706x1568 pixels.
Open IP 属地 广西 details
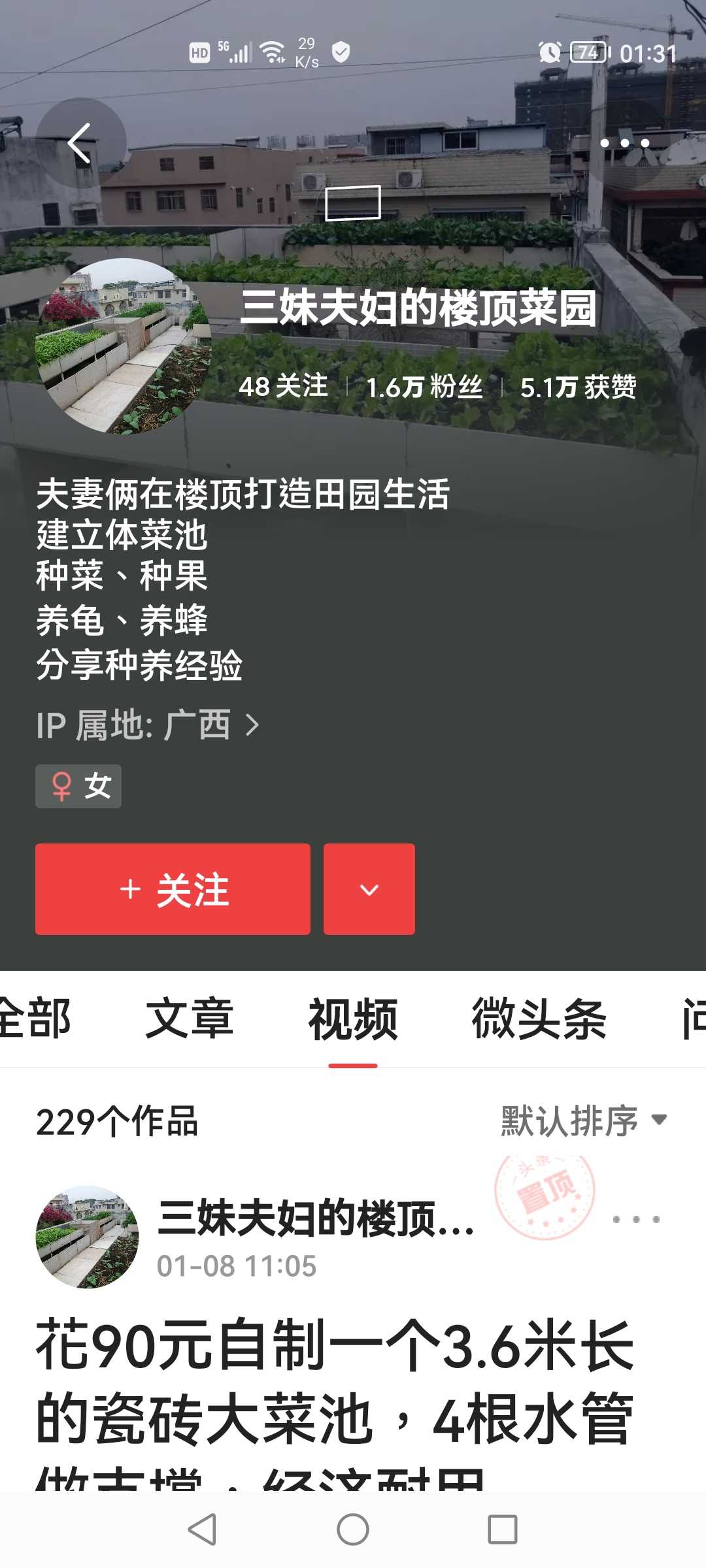[148, 725]
